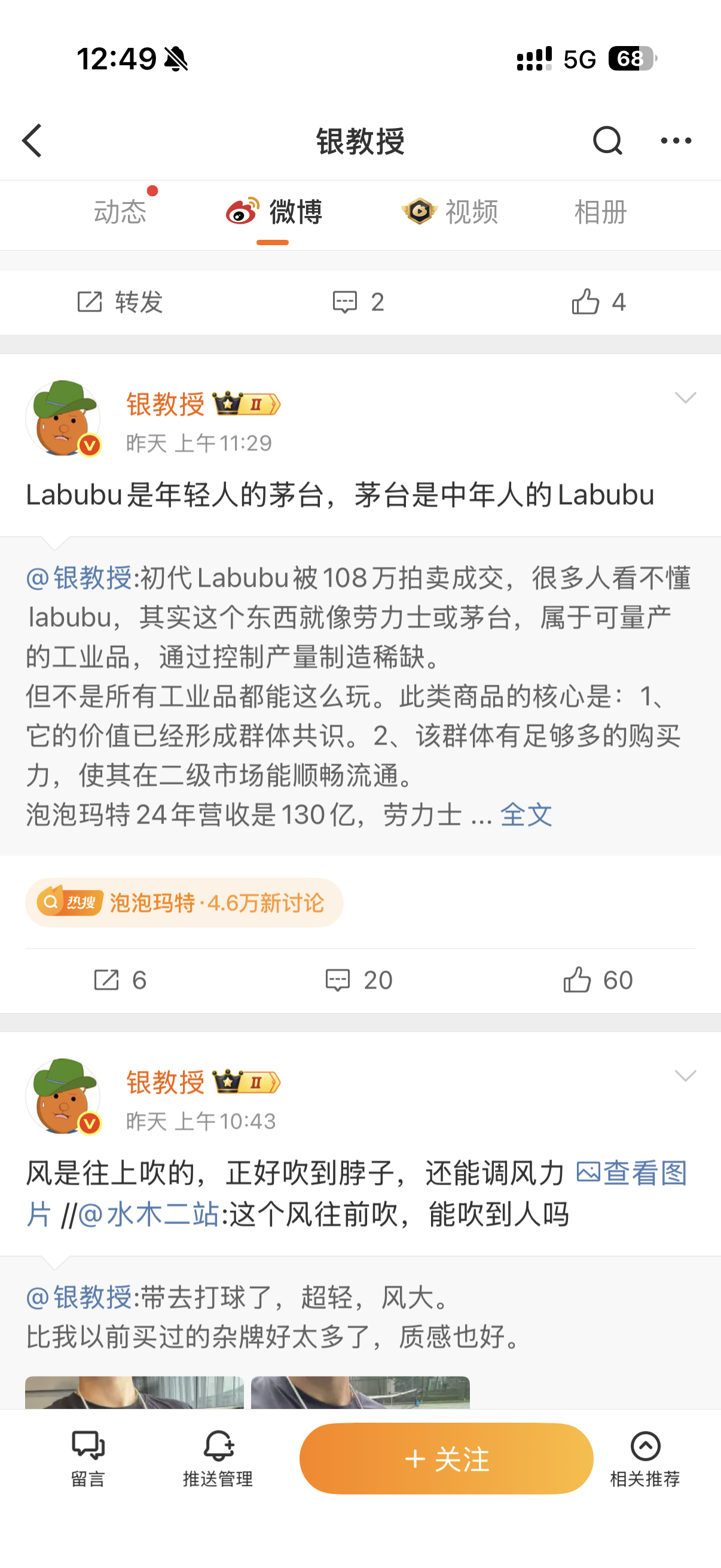This screenshot has height=1568, width=721.
Task: Switch to the 相册 tab
Action: [600, 212]
